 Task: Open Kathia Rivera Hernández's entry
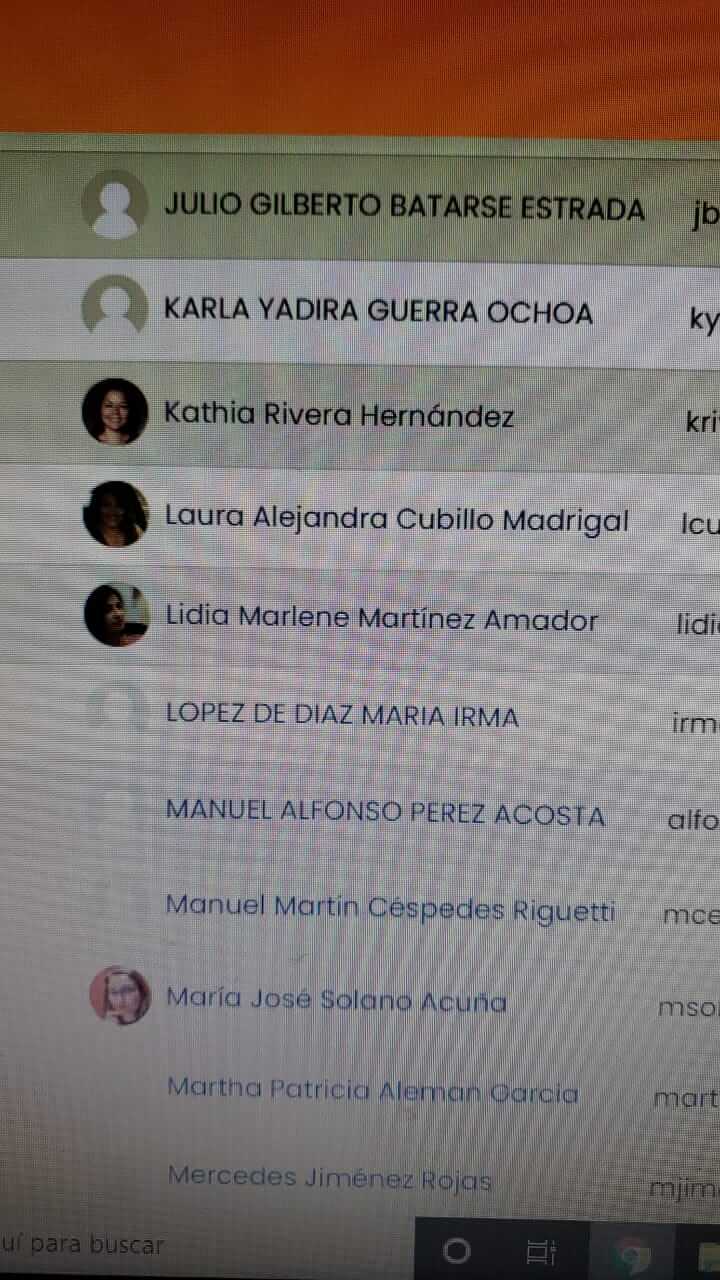pos(360,414)
